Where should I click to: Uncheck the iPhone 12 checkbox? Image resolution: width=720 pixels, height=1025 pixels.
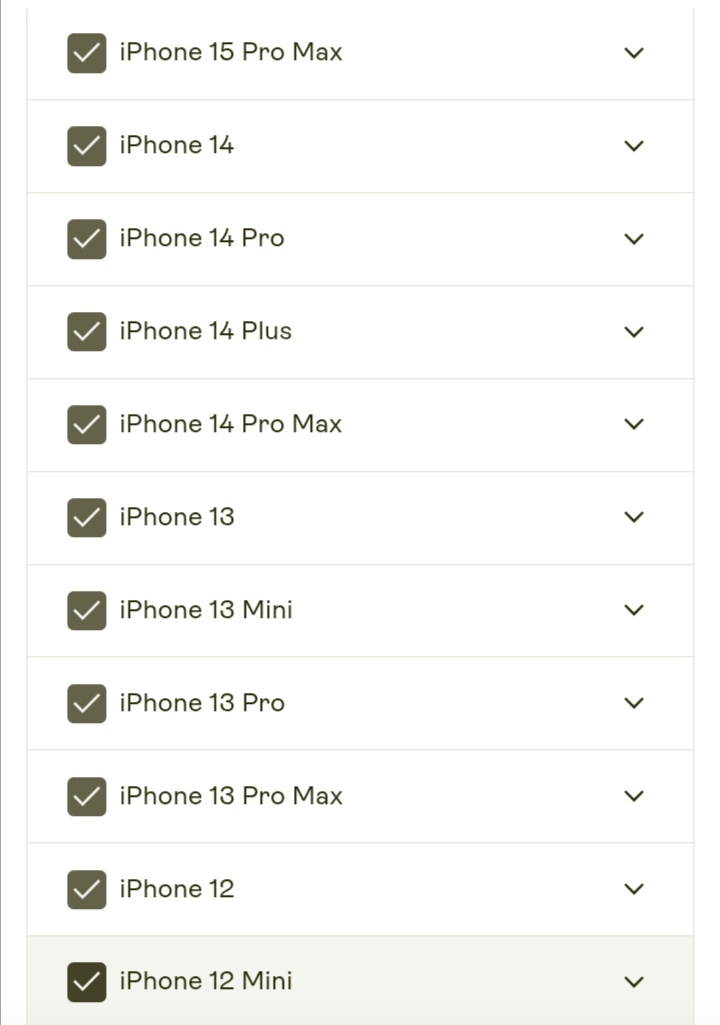[x=87, y=890]
